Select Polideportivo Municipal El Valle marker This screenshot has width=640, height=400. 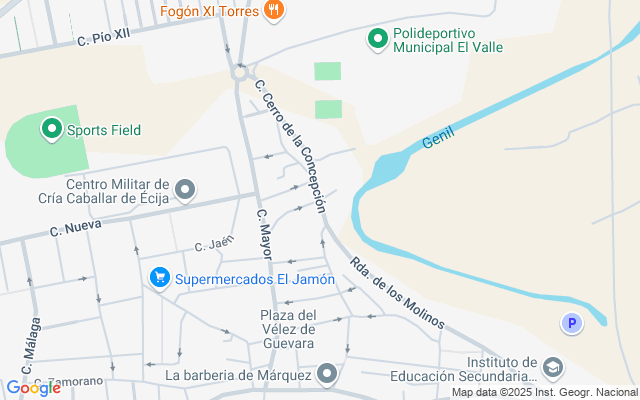[x=377, y=39]
